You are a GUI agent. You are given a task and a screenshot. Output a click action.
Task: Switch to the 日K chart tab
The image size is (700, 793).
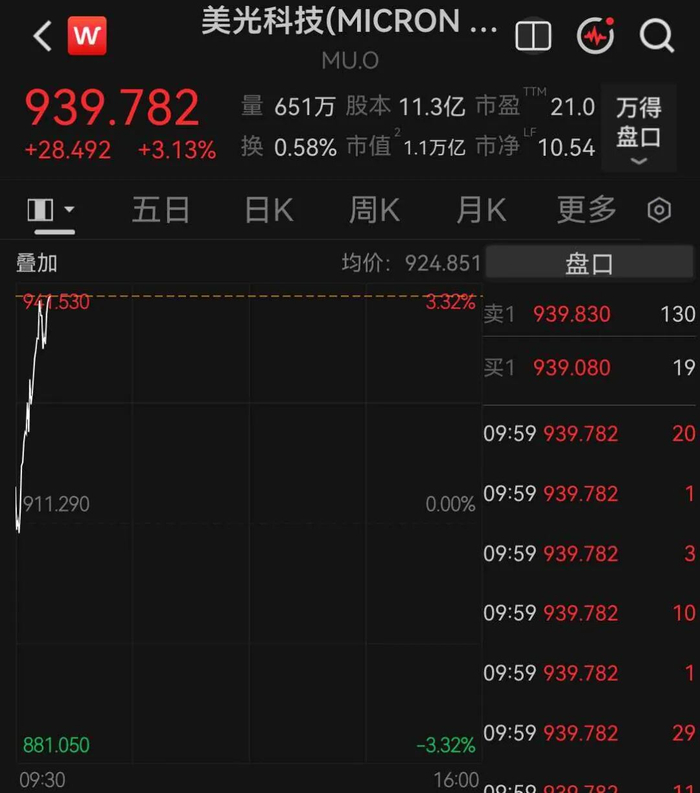coord(269,210)
